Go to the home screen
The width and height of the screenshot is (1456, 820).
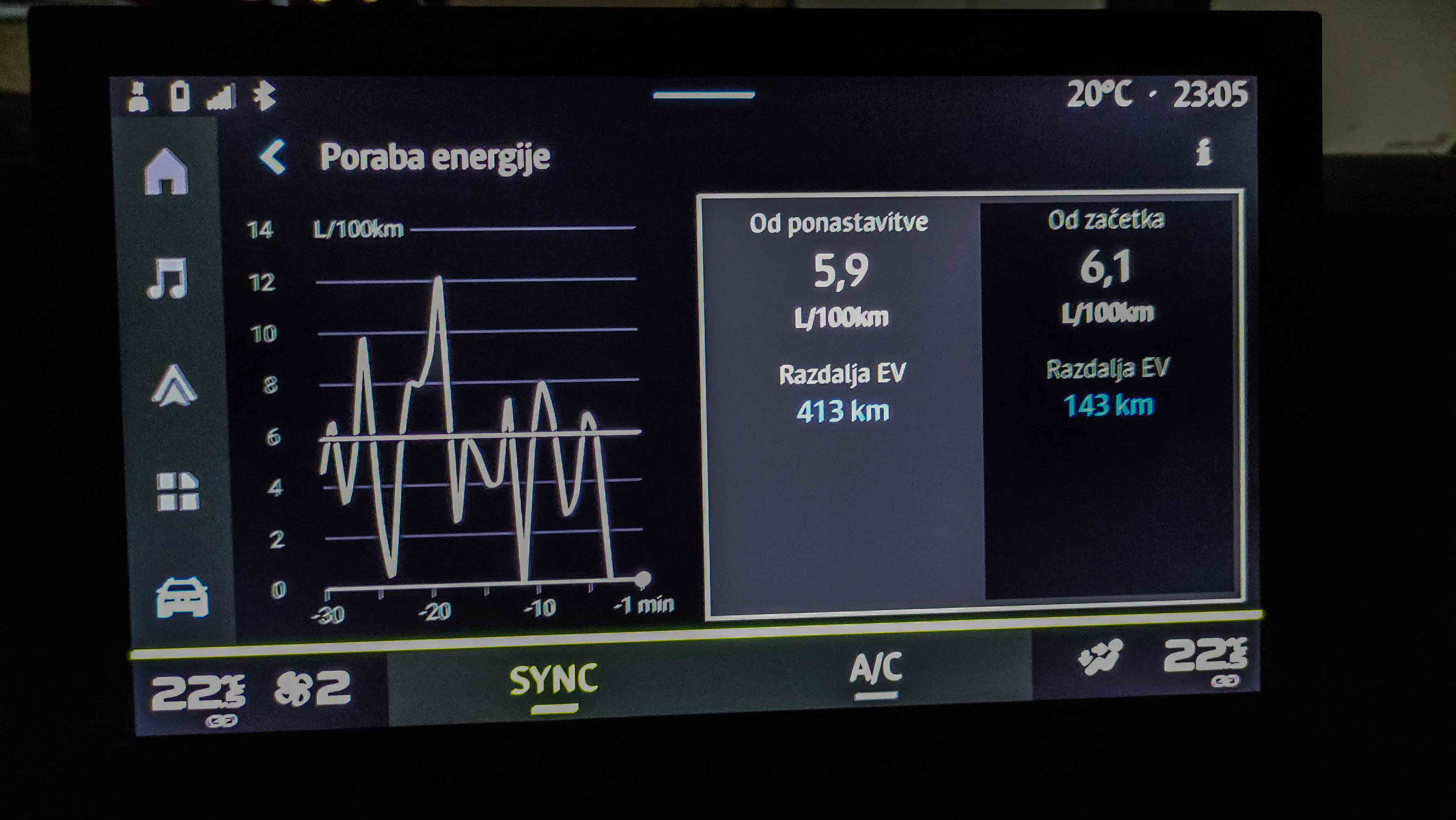tap(166, 171)
